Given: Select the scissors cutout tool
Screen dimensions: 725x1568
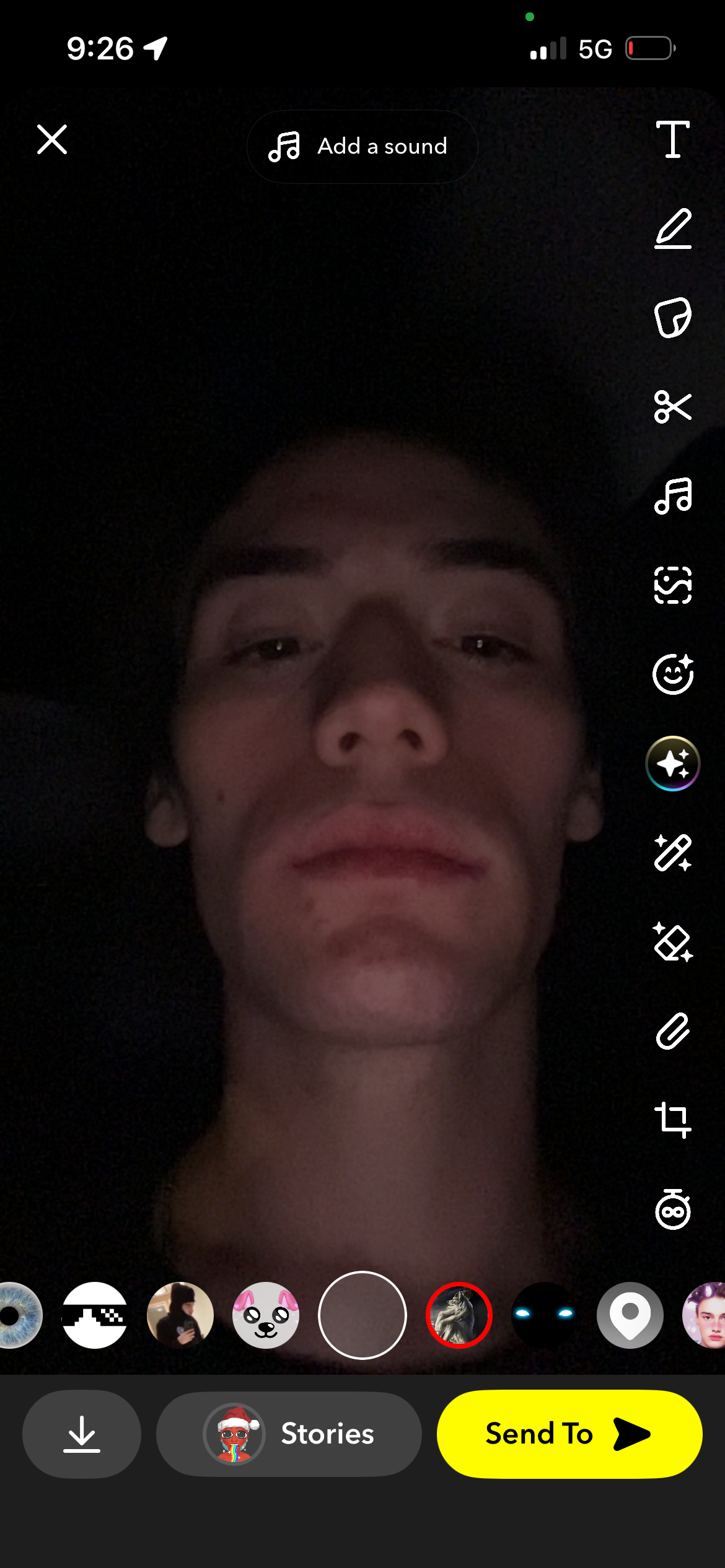Looking at the screenshot, I should pos(672,407).
